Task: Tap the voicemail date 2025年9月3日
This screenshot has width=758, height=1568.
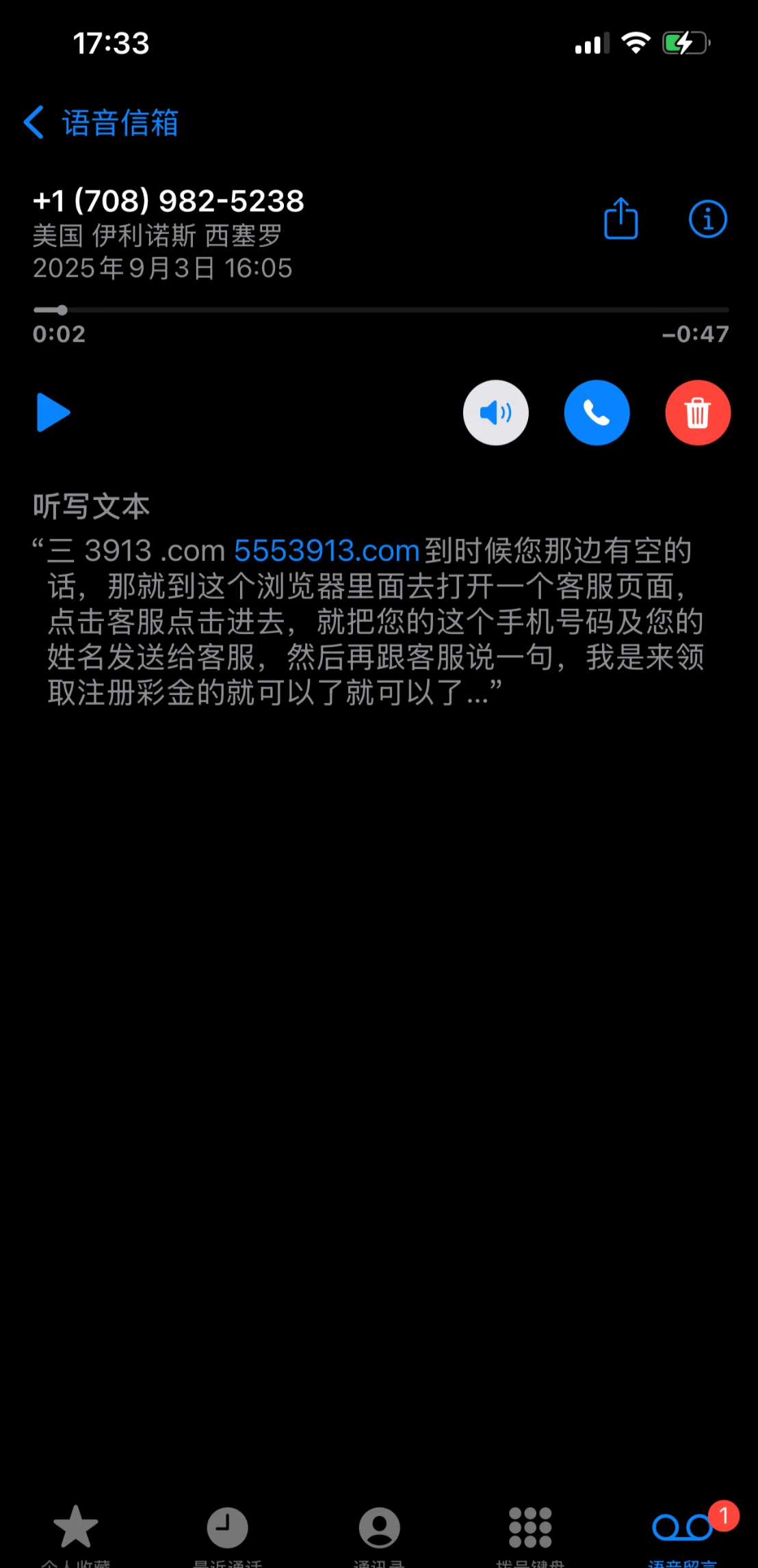Action: pyautogui.click(x=163, y=268)
